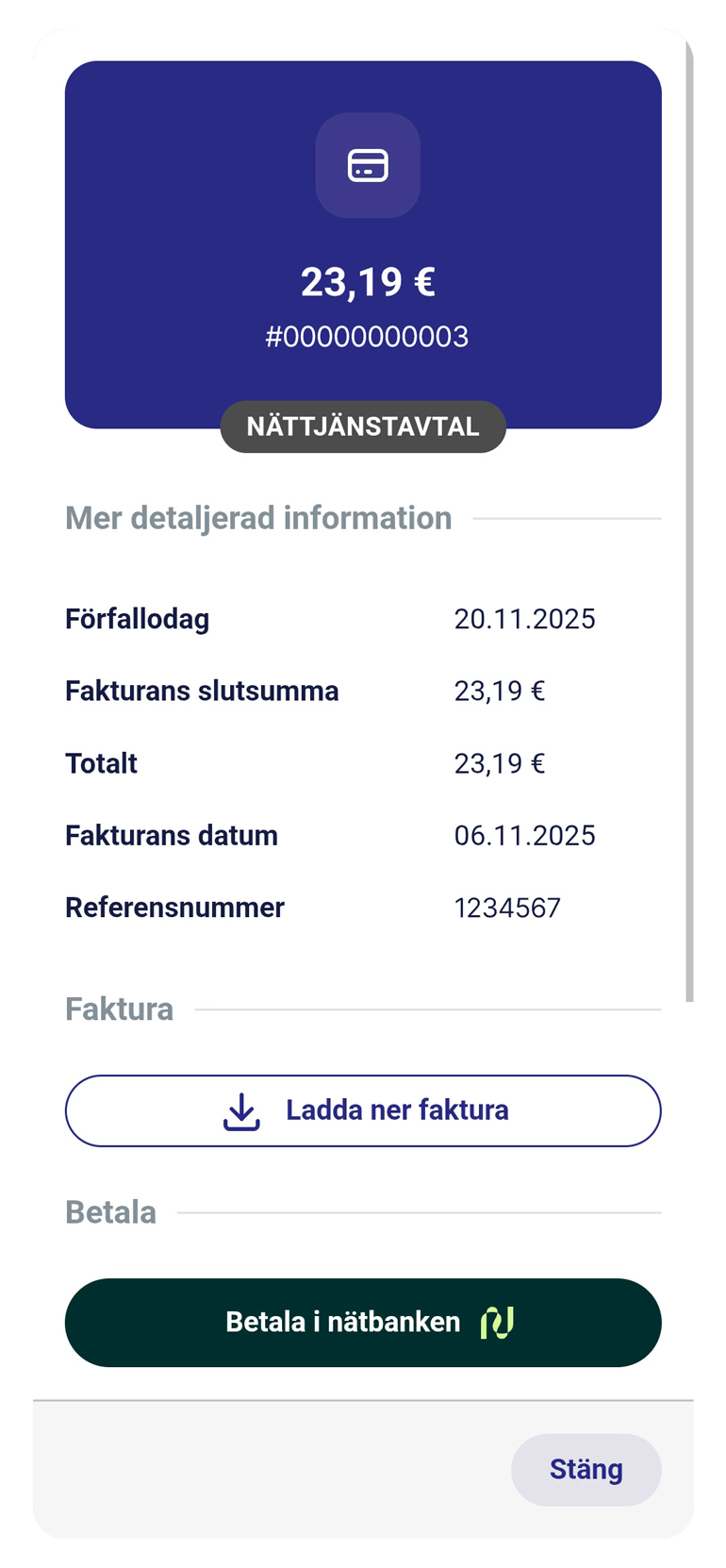726x1568 pixels.
Task: Open Ladda ner faktura
Action: point(363,1110)
